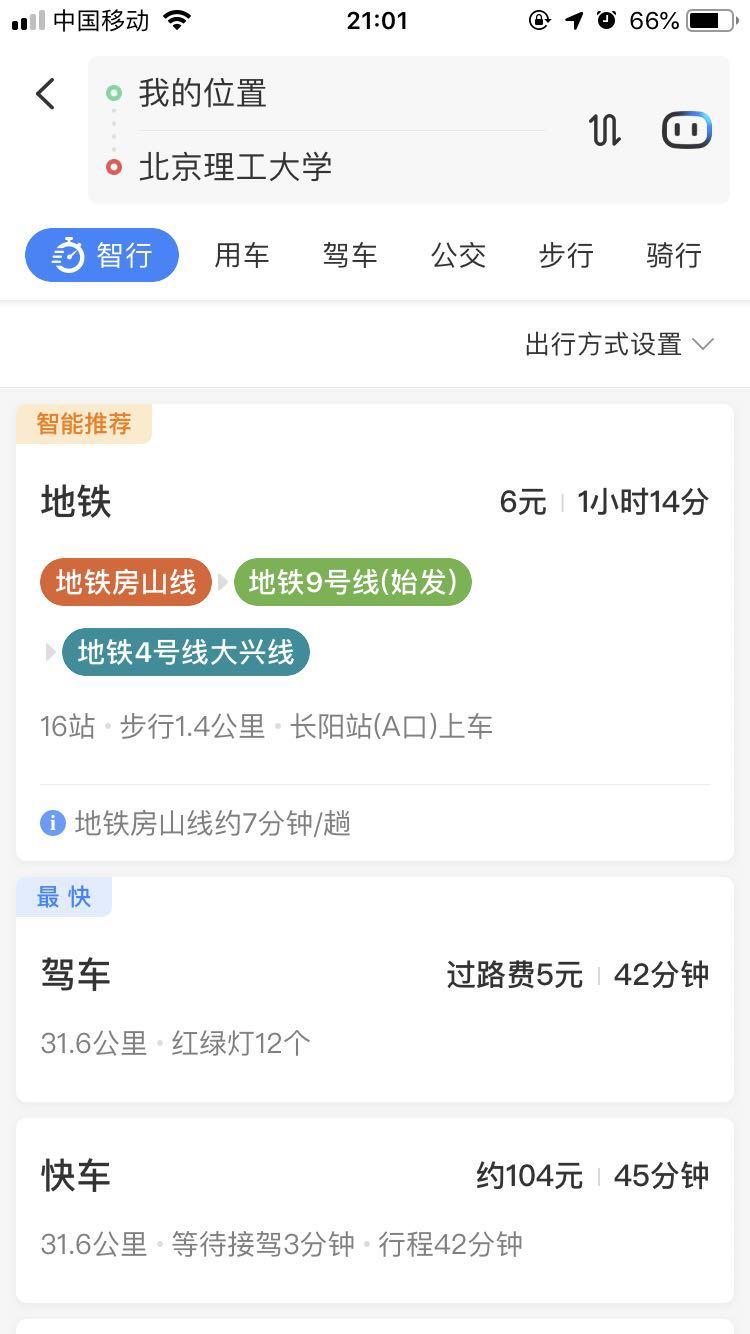Viewport: 750px width, 1334px height.
Task: Switch to the 用车 tab
Action: [x=242, y=255]
